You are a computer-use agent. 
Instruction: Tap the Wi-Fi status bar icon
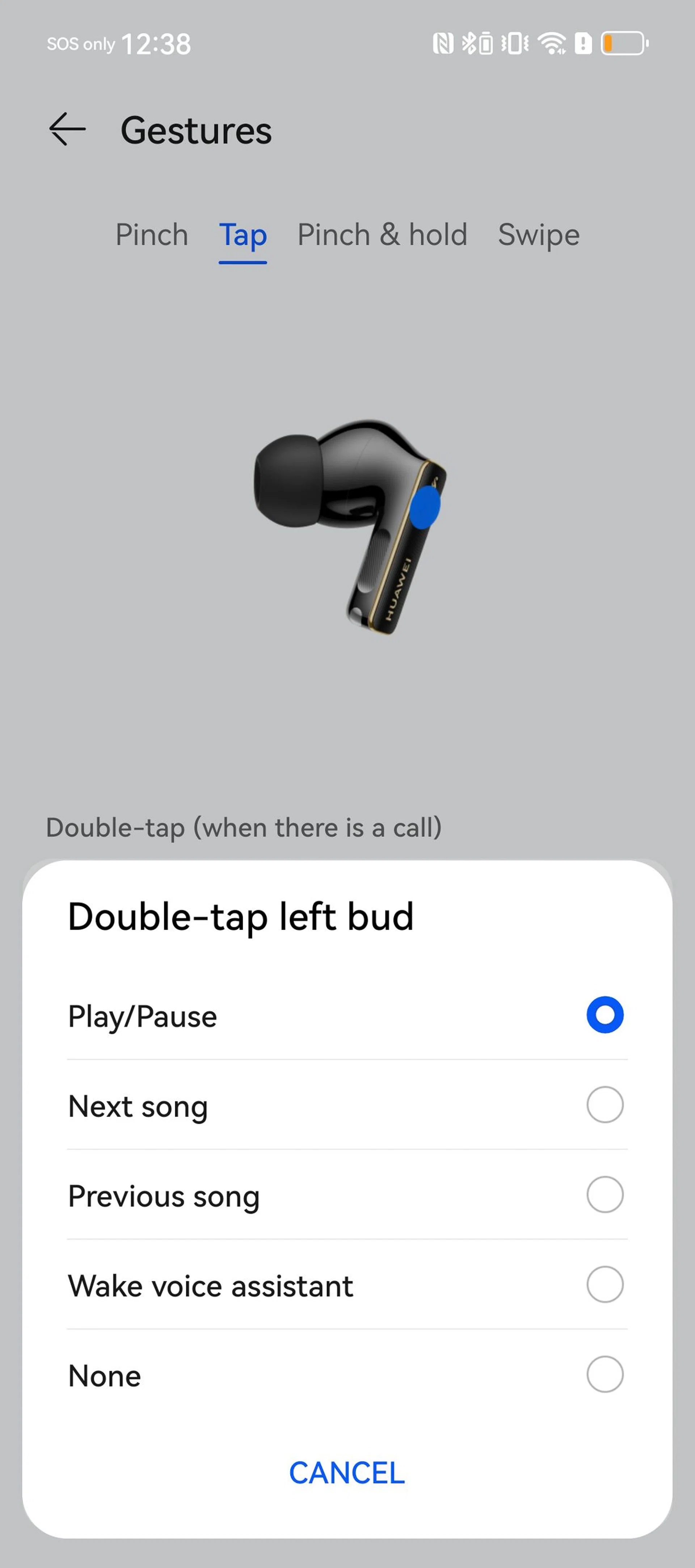[551, 43]
